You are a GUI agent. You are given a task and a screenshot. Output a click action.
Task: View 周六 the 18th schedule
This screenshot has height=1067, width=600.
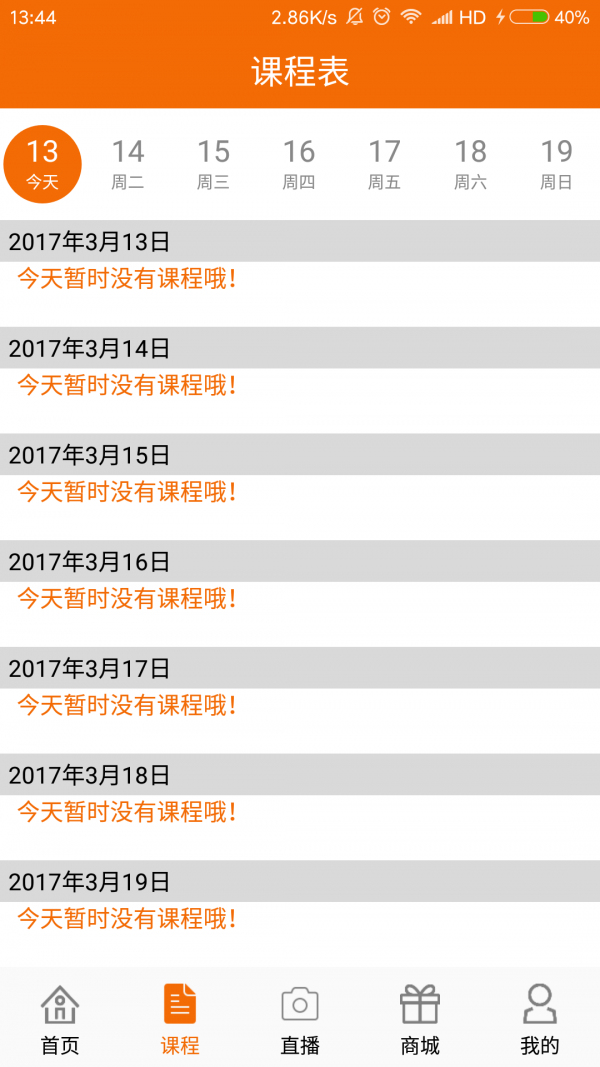pyautogui.click(x=470, y=164)
